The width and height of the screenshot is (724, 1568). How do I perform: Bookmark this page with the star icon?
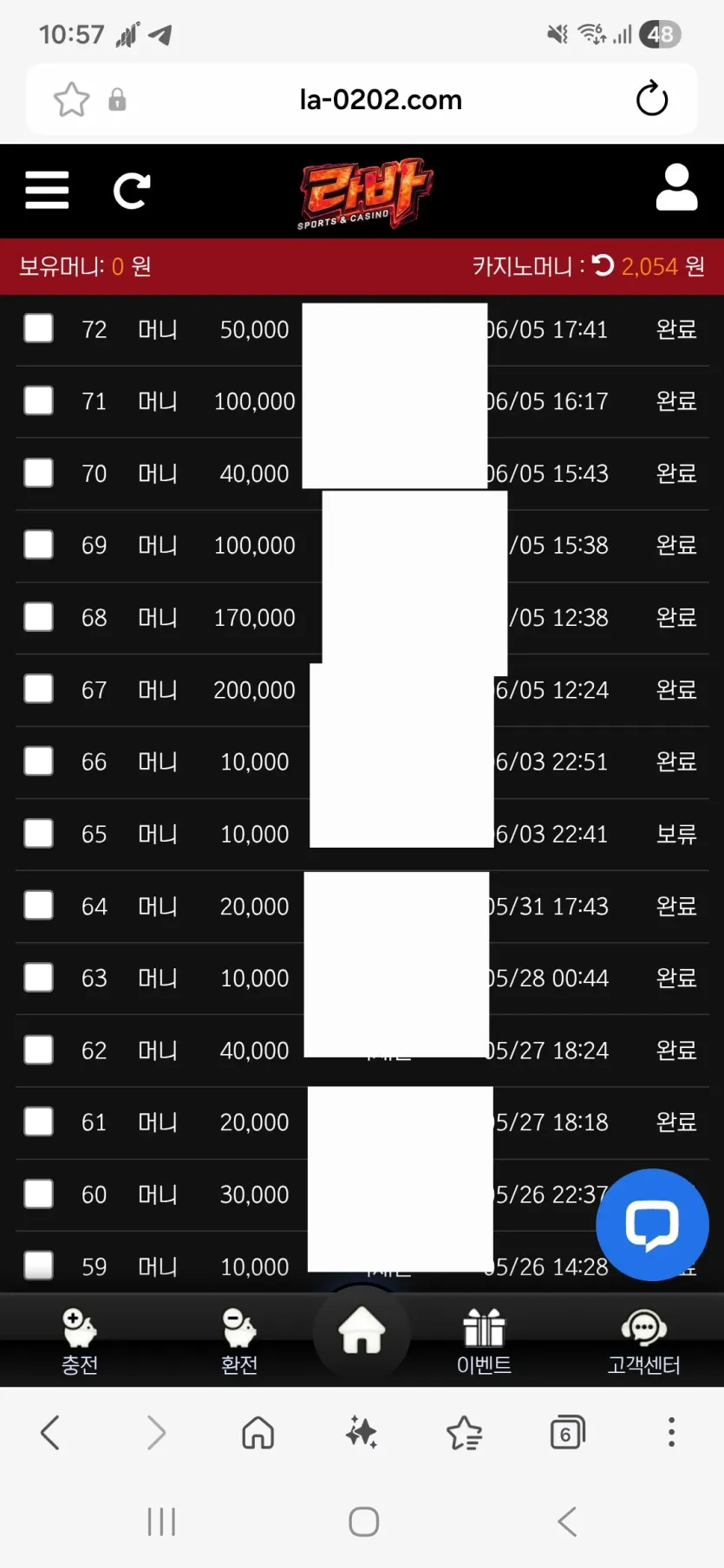71,100
